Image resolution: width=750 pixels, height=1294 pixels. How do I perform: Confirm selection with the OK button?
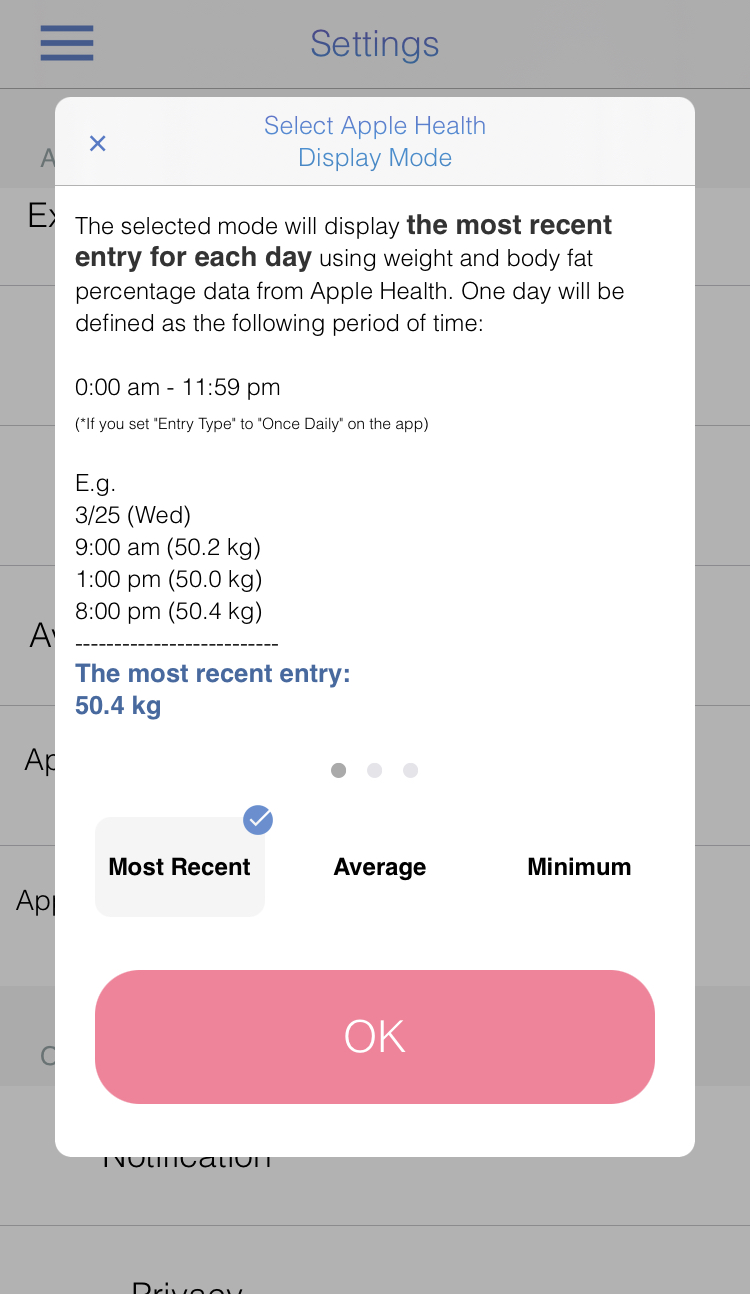[375, 1037]
